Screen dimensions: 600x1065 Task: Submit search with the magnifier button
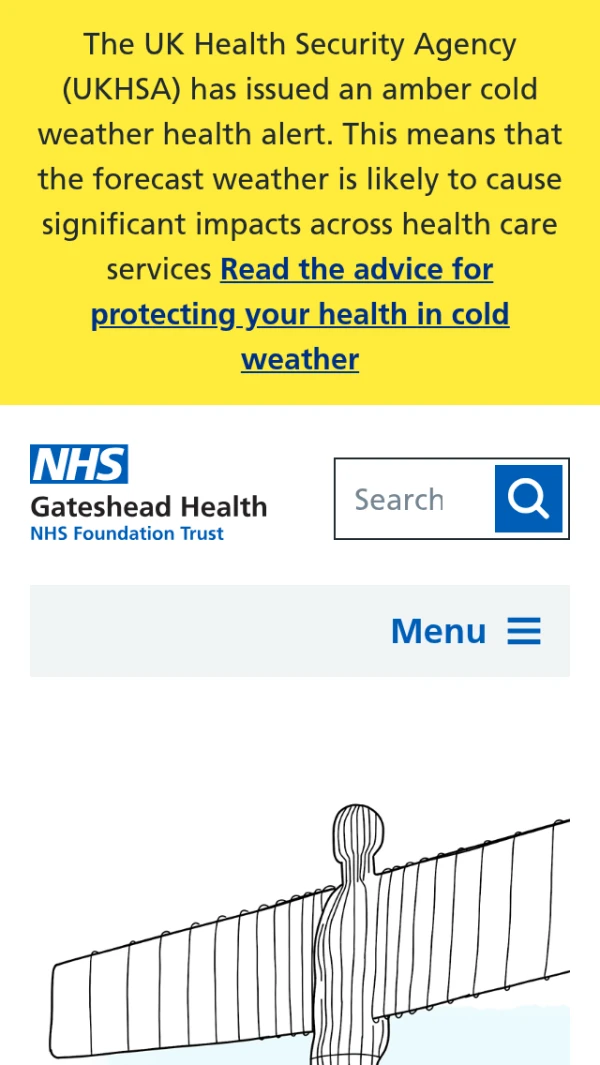pos(528,498)
